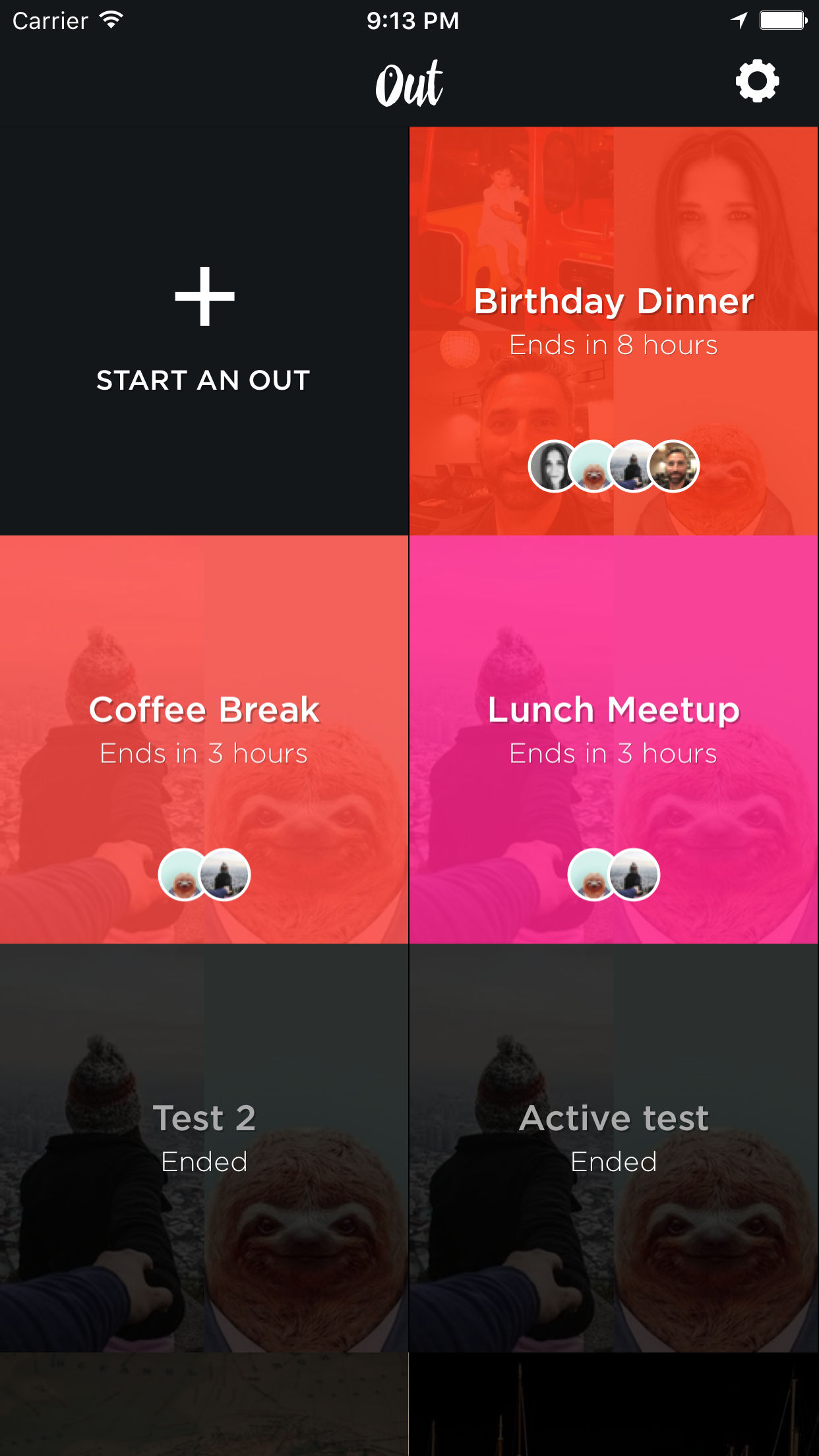Open the settings gear
This screenshot has width=819, height=1456.
(757, 82)
